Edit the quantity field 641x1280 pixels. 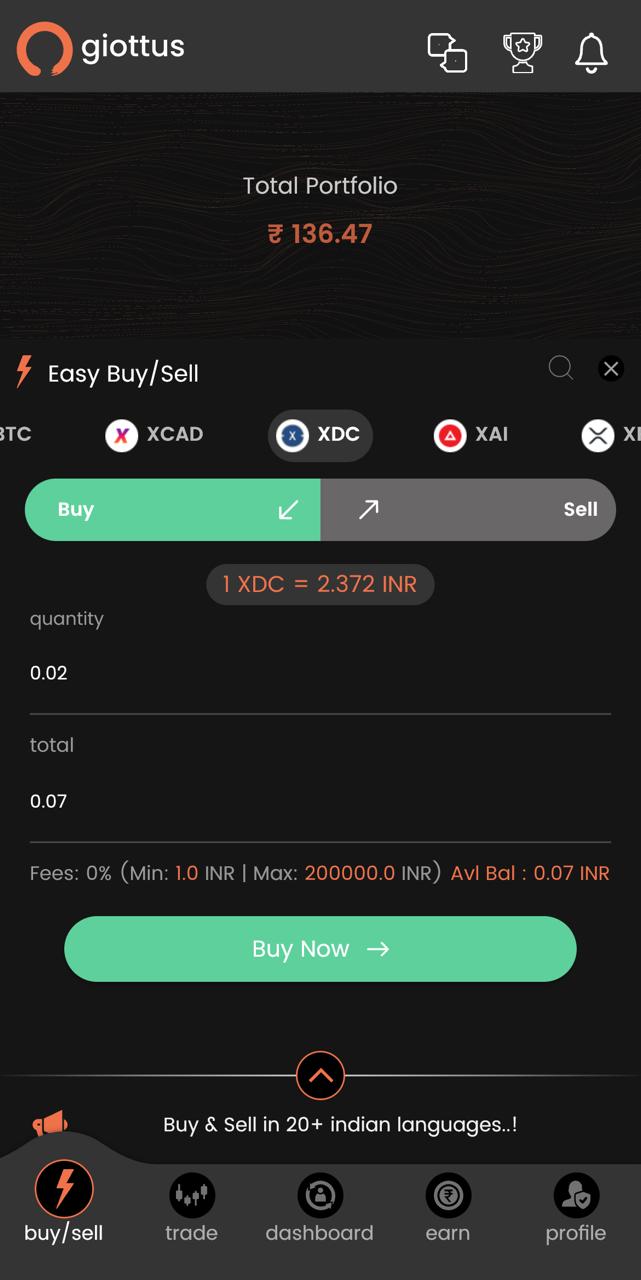(320, 673)
